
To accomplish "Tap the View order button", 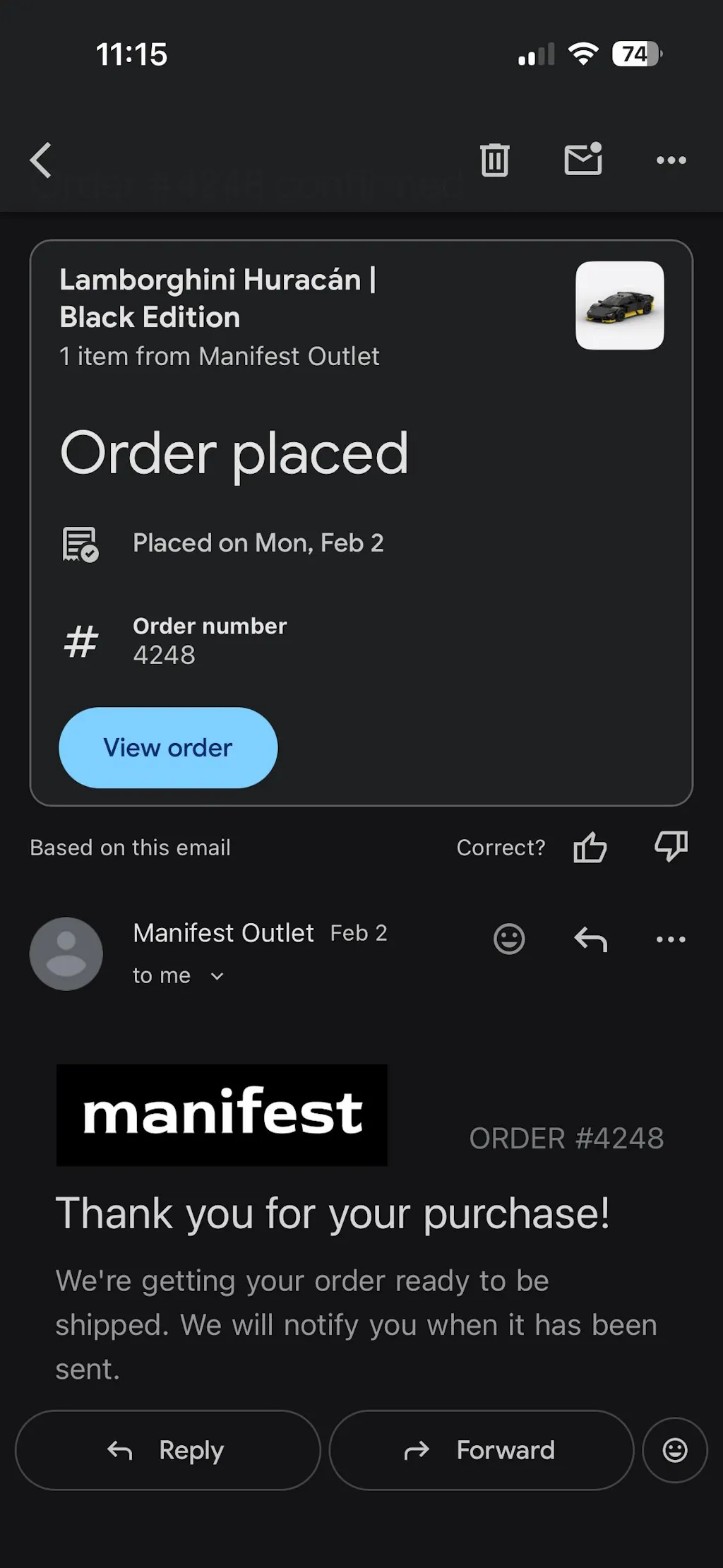I will pyautogui.click(x=168, y=747).
